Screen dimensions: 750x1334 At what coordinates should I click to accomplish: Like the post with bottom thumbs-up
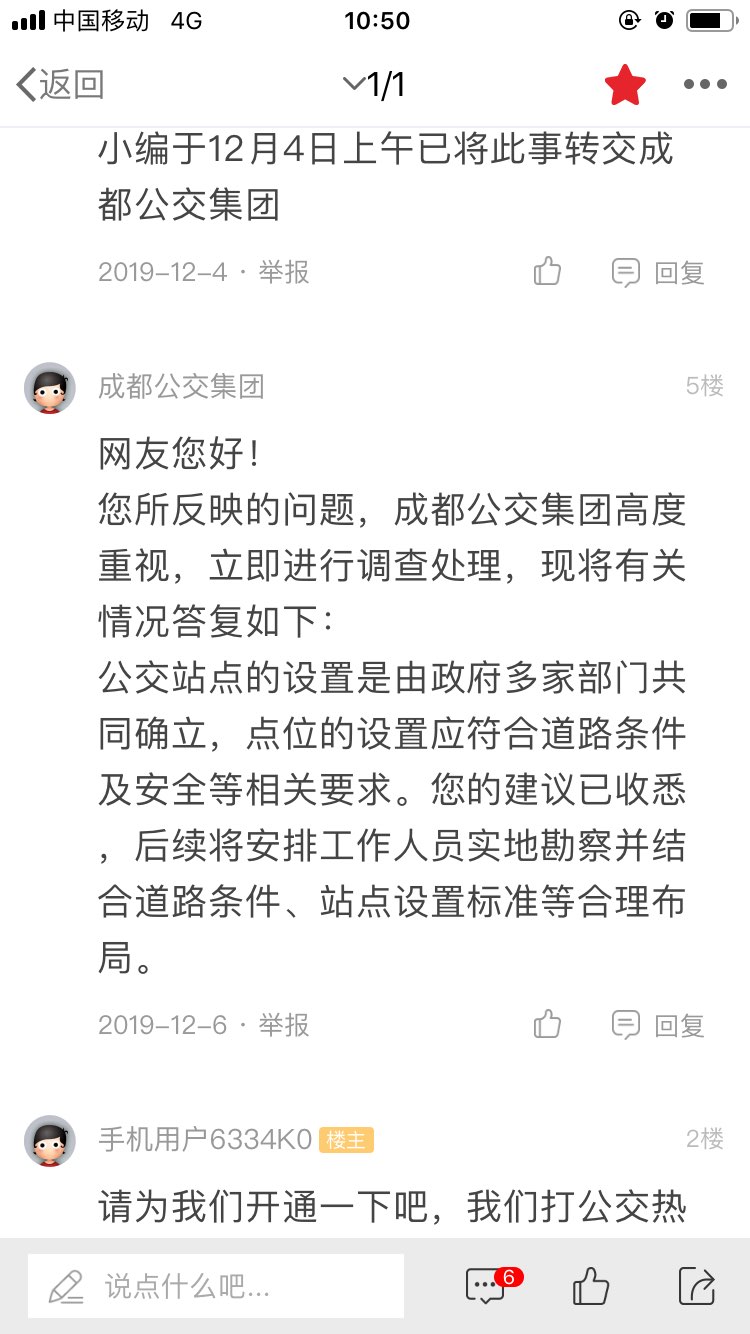point(591,1286)
